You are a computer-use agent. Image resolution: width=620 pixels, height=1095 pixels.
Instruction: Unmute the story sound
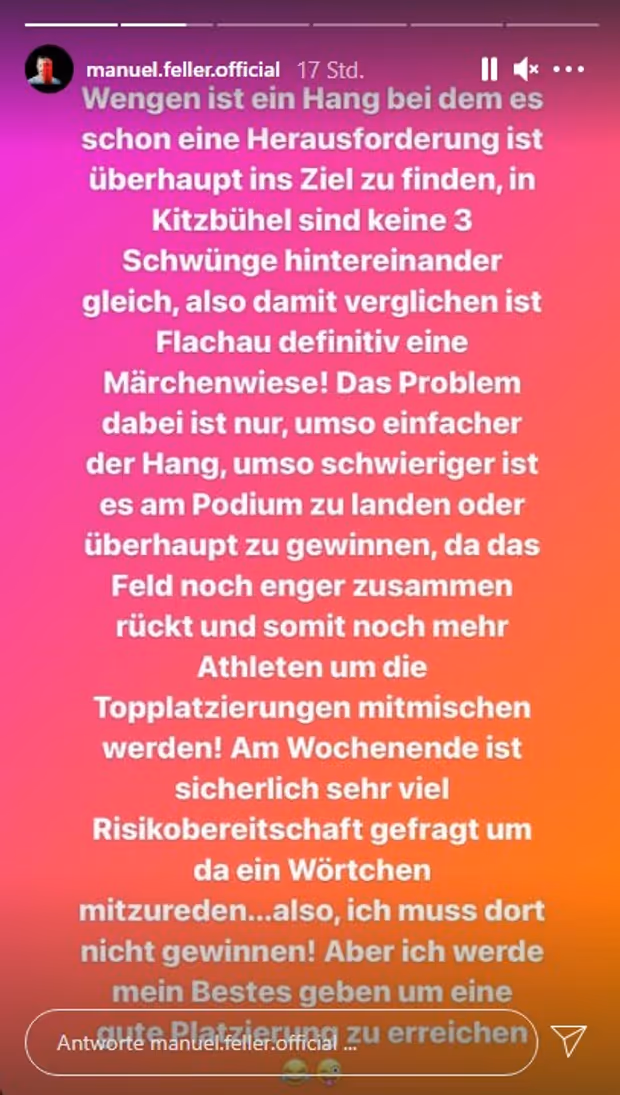(x=526, y=69)
